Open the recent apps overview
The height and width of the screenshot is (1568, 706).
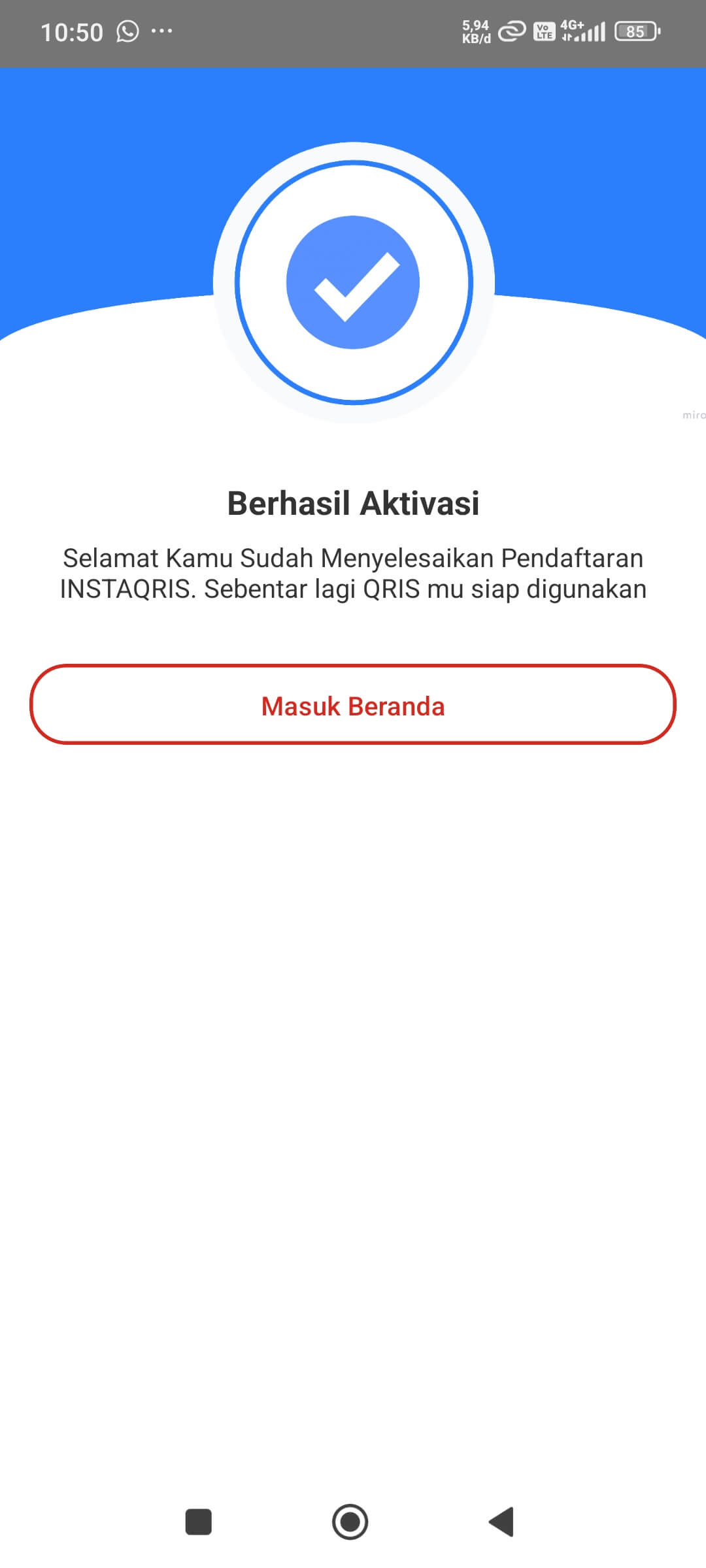click(199, 1522)
